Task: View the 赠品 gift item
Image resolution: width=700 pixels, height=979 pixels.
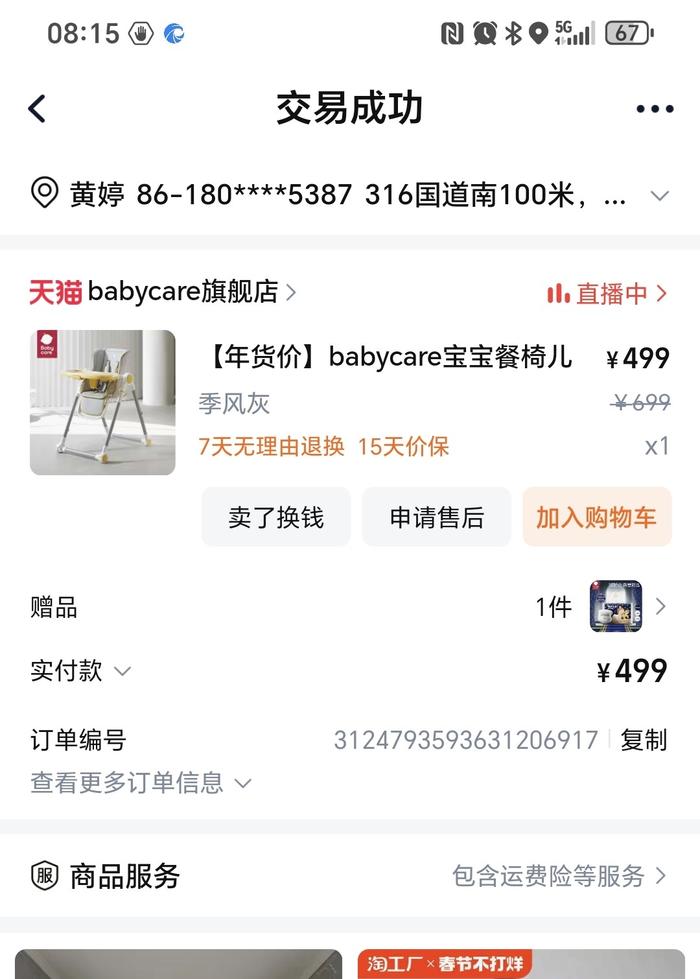Action: [615, 606]
